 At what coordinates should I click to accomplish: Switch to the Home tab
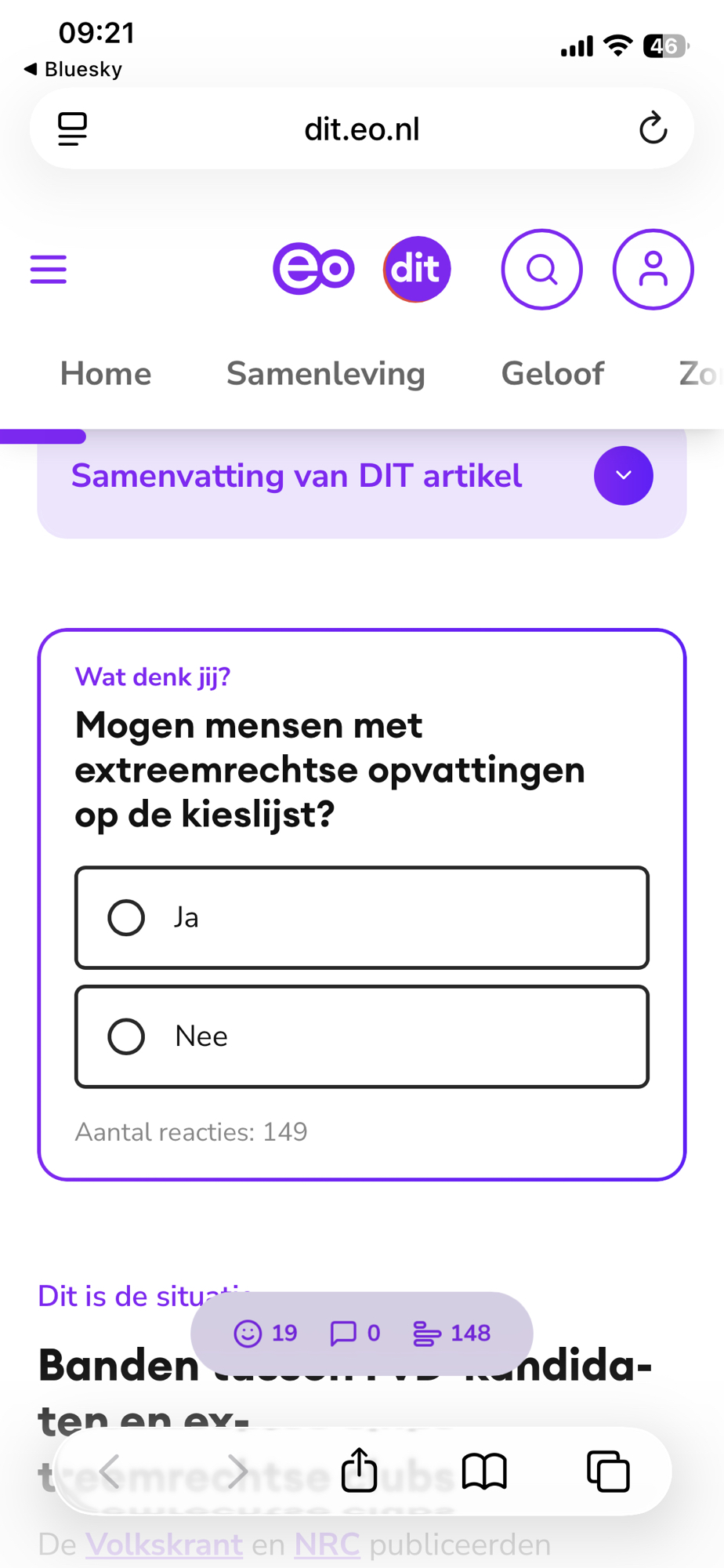coord(106,374)
